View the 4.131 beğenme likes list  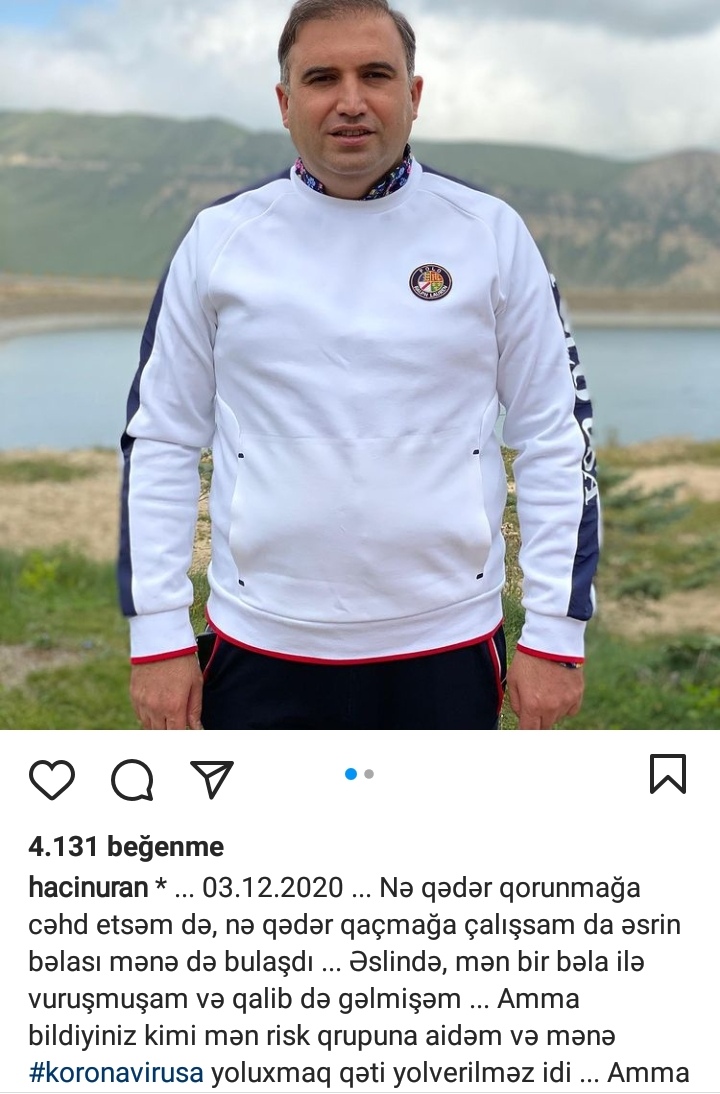tap(126, 847)
